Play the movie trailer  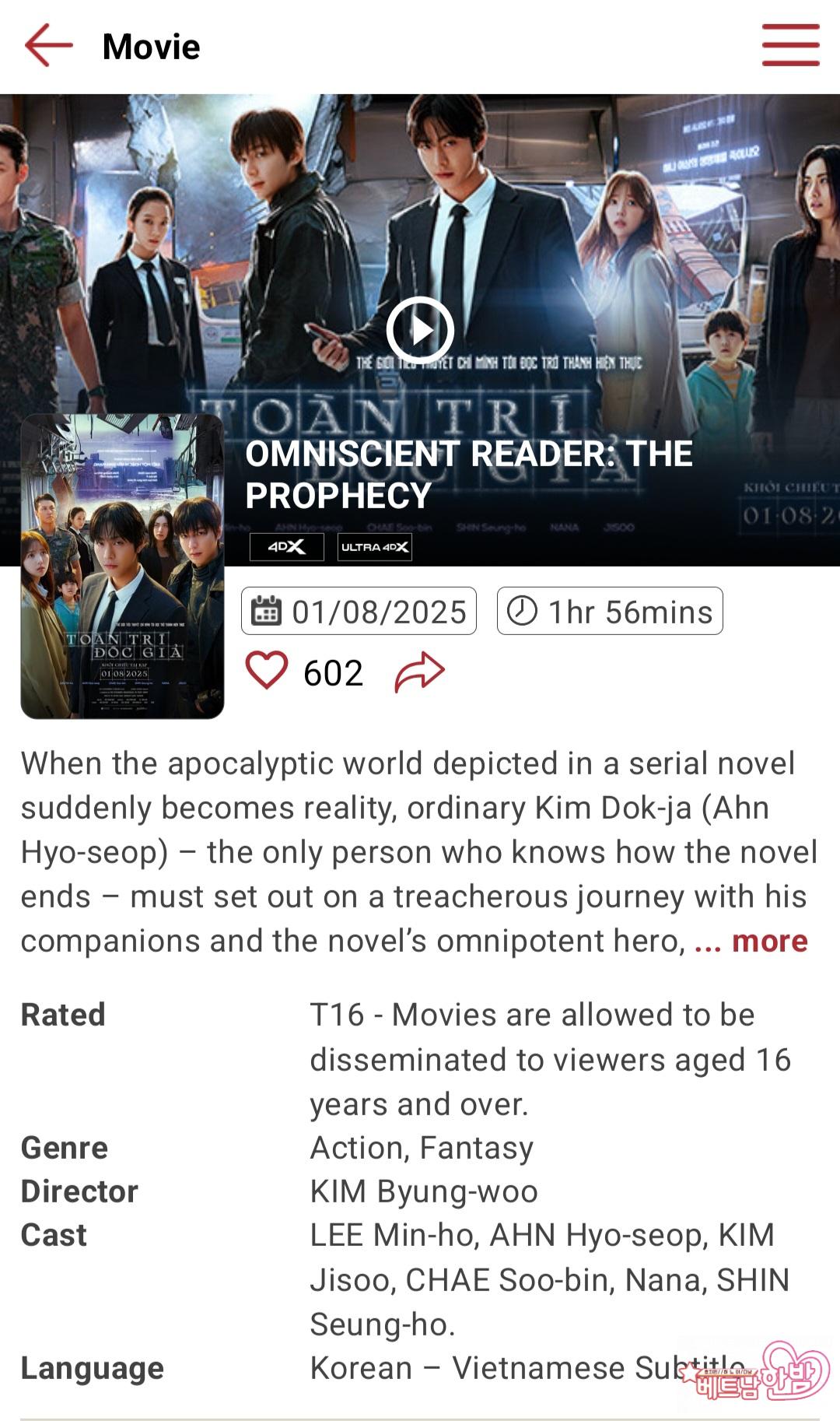(420, 331)
